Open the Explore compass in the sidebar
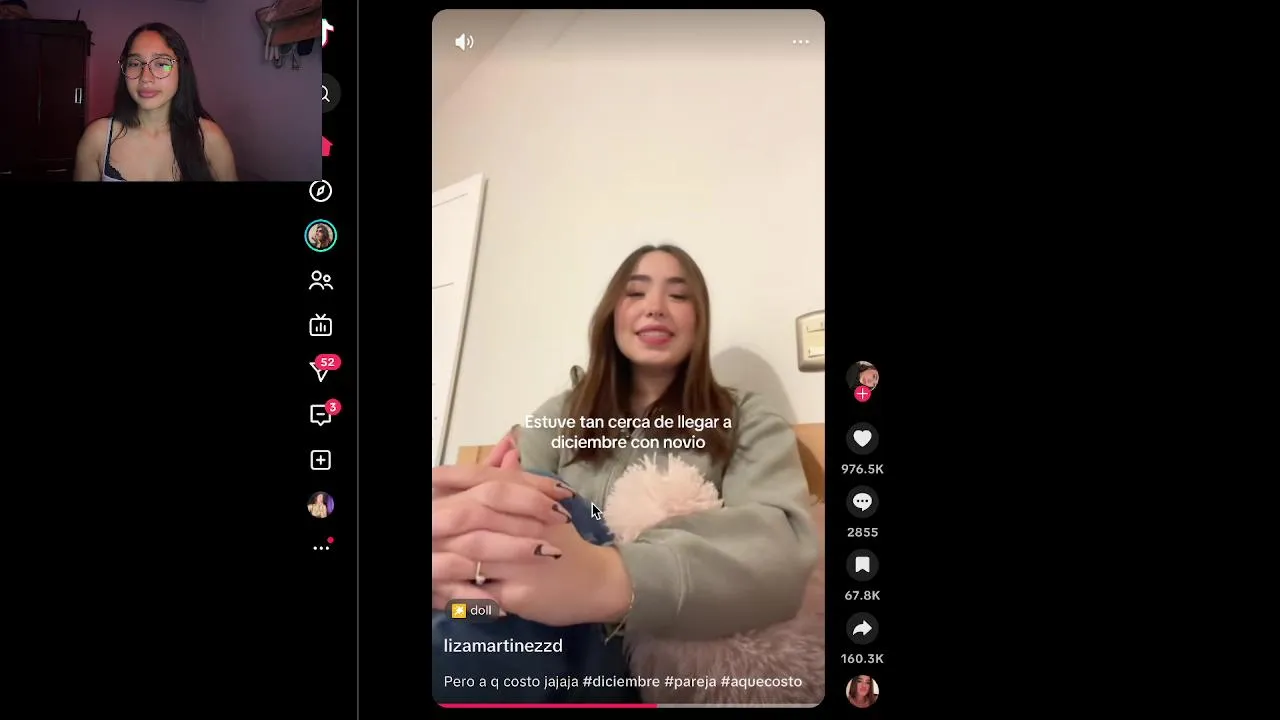 [320, 191]
